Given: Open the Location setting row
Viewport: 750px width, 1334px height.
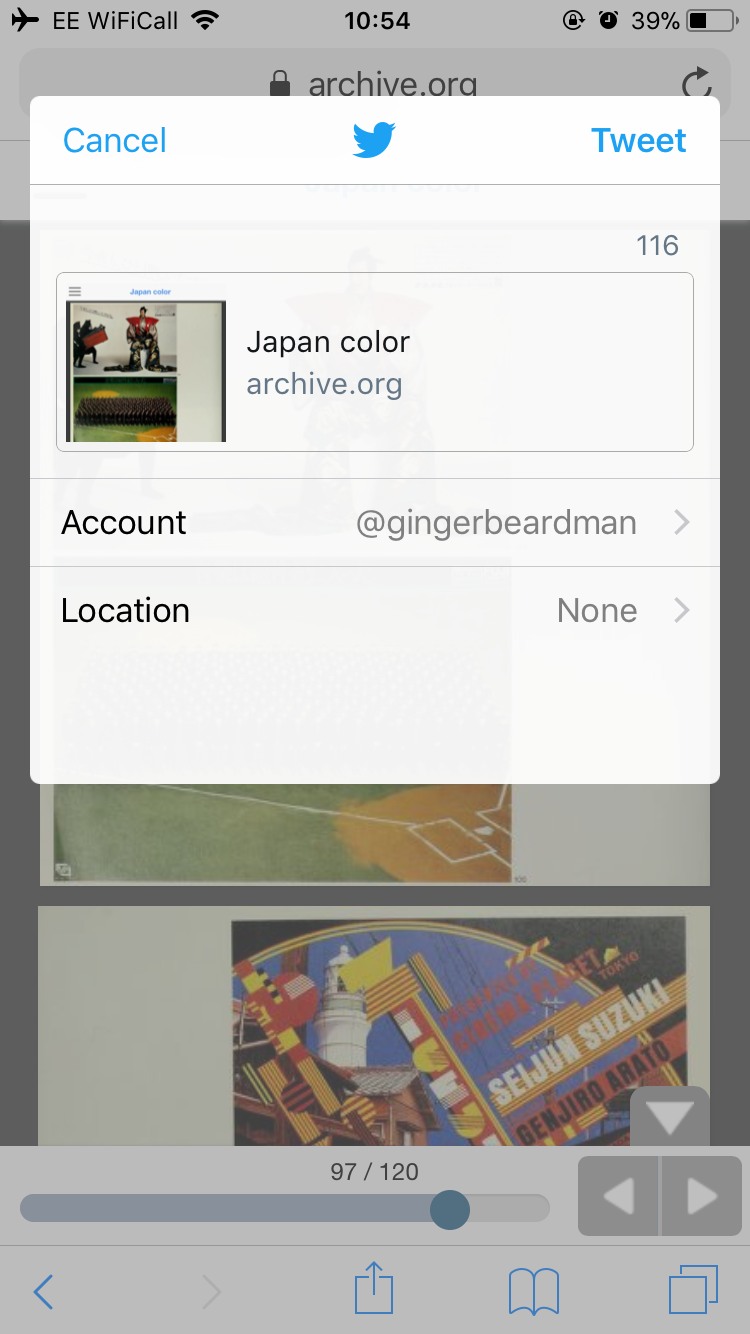Looking at the screenshot, I should click(375, 610).
